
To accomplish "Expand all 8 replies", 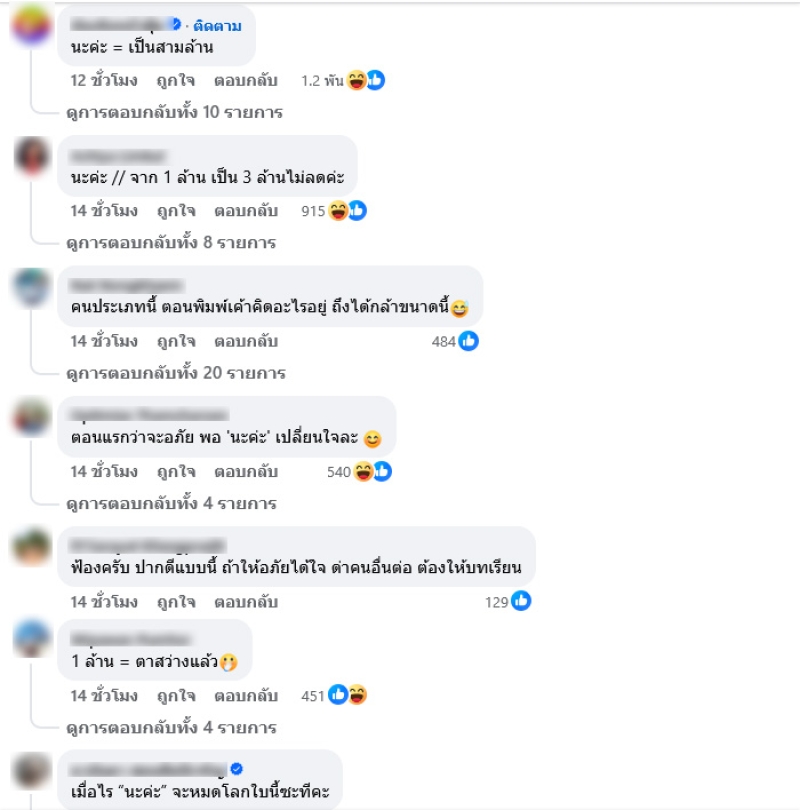I will coord(170,242).
